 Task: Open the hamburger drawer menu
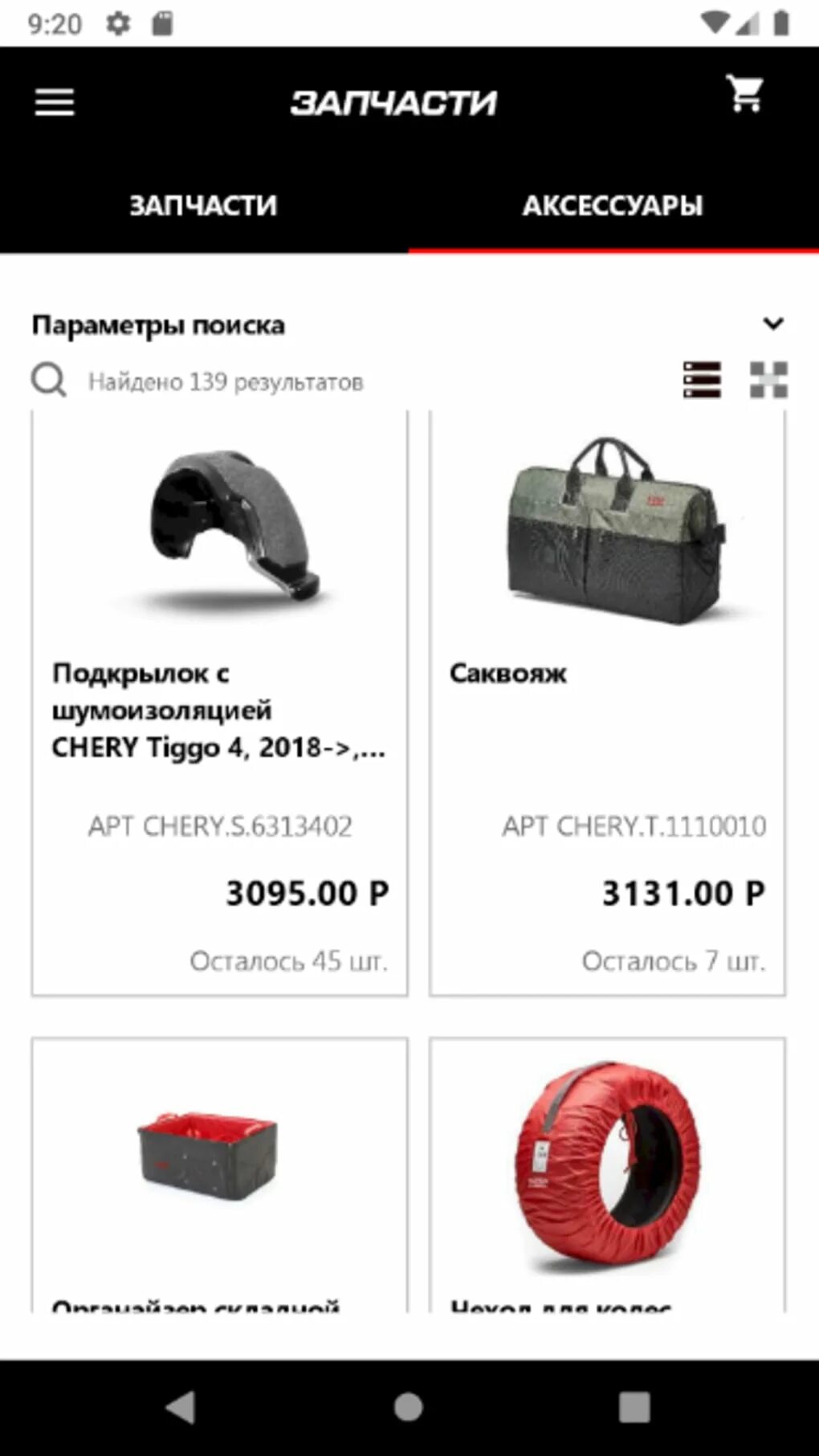click(x=55, y=102)
